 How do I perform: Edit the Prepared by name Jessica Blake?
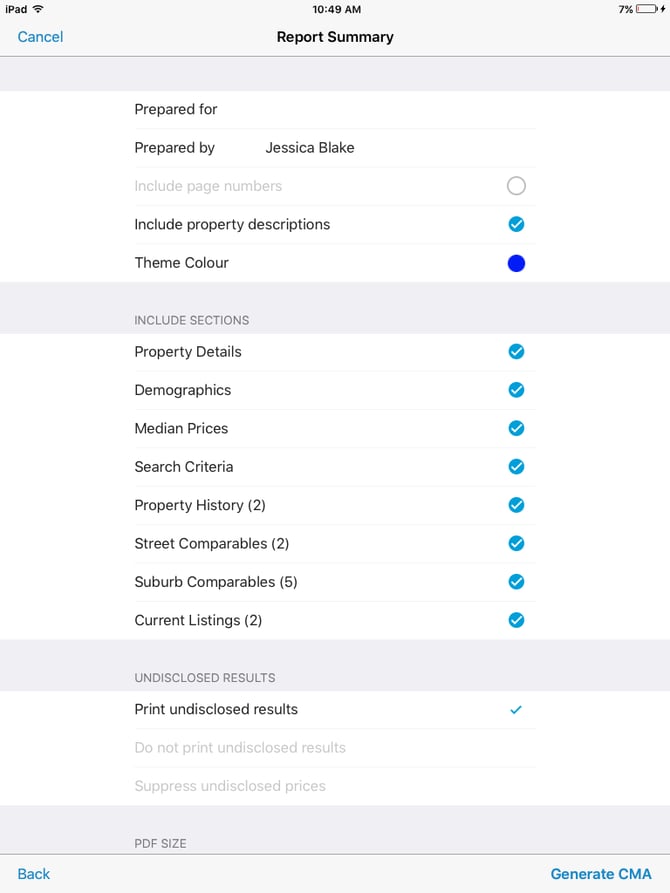(x=310, y=148)
